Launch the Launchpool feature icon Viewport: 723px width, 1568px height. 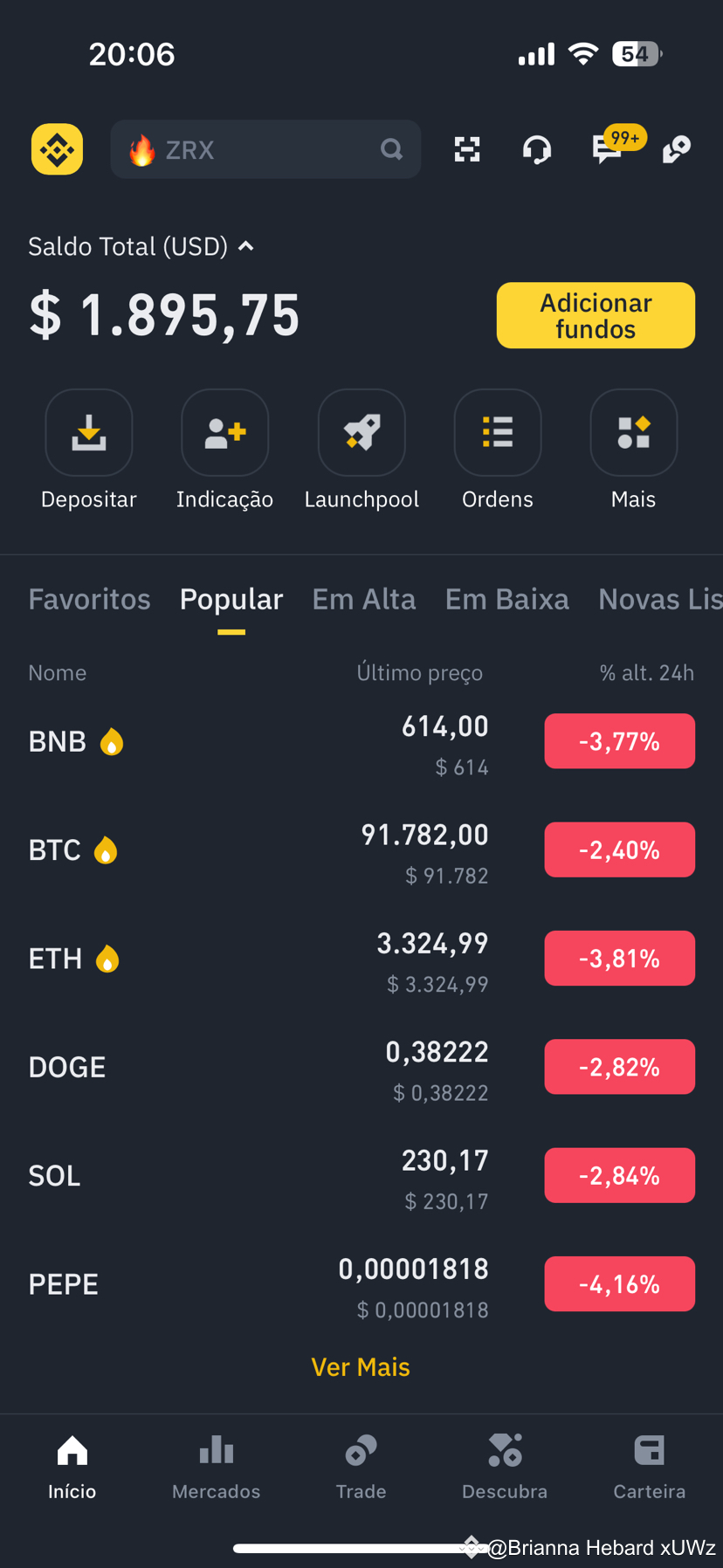pos(361,432)
